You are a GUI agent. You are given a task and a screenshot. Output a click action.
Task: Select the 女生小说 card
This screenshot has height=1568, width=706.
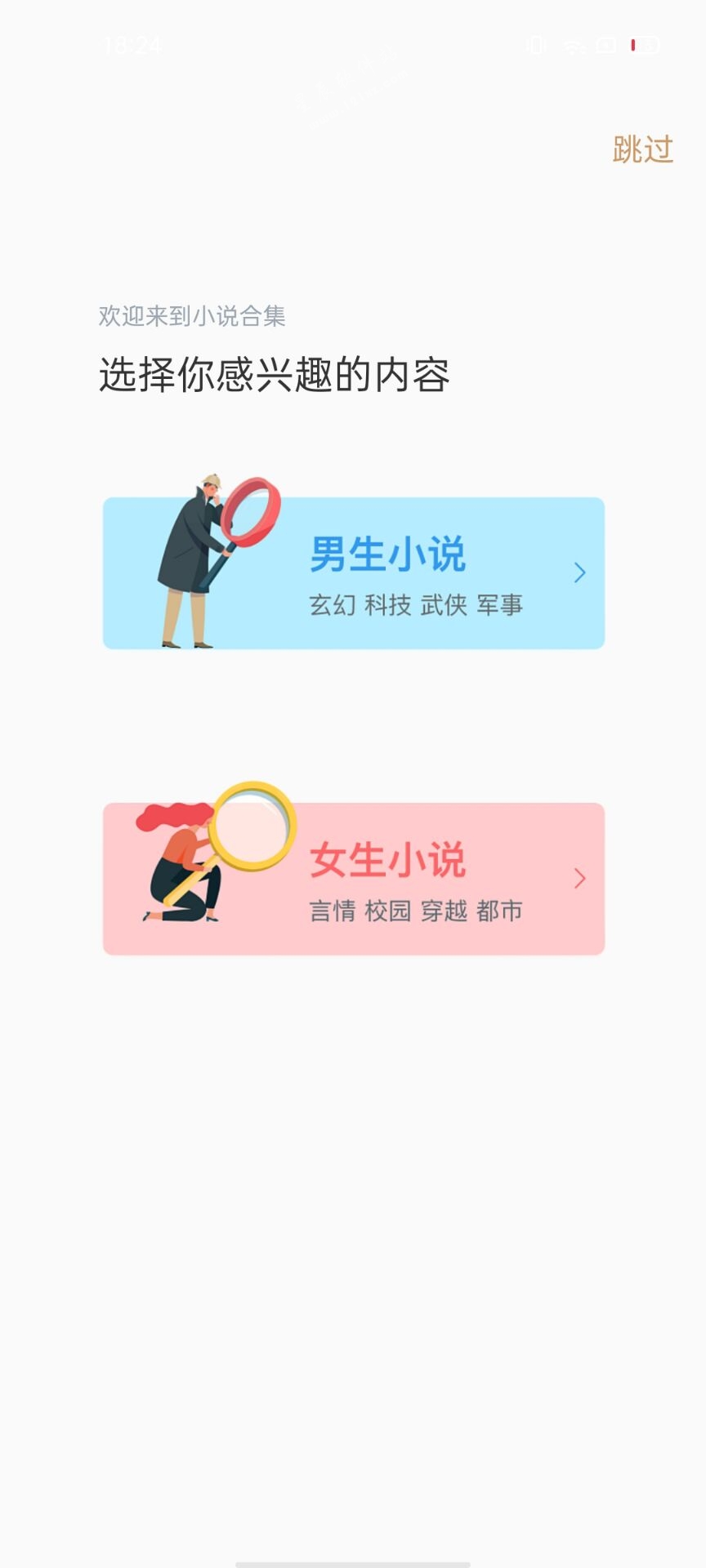coord(354,878)
